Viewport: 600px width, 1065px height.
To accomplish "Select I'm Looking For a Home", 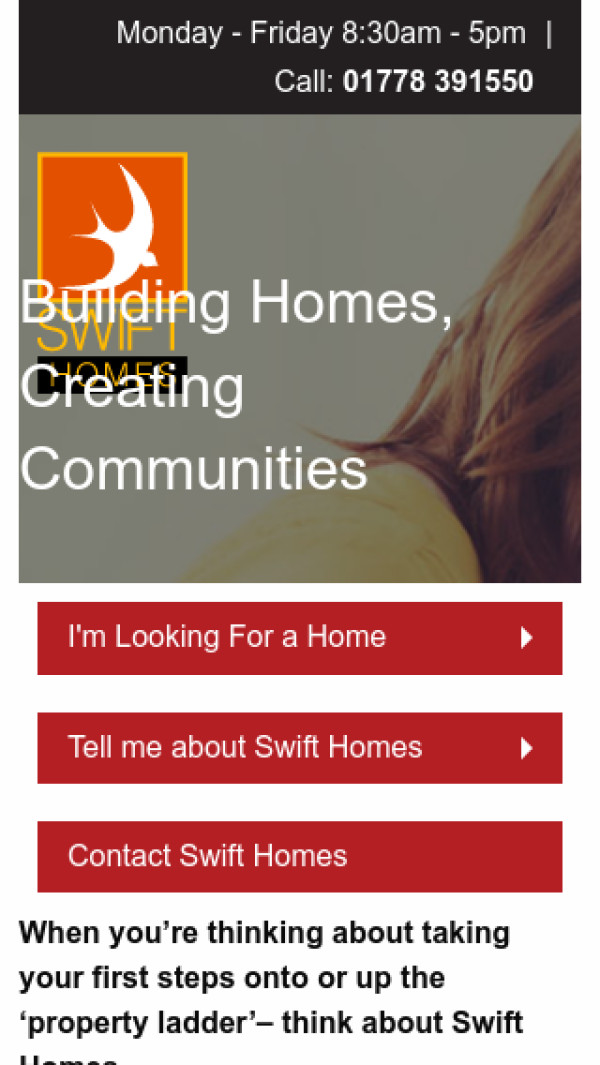I will pos(299,638).
